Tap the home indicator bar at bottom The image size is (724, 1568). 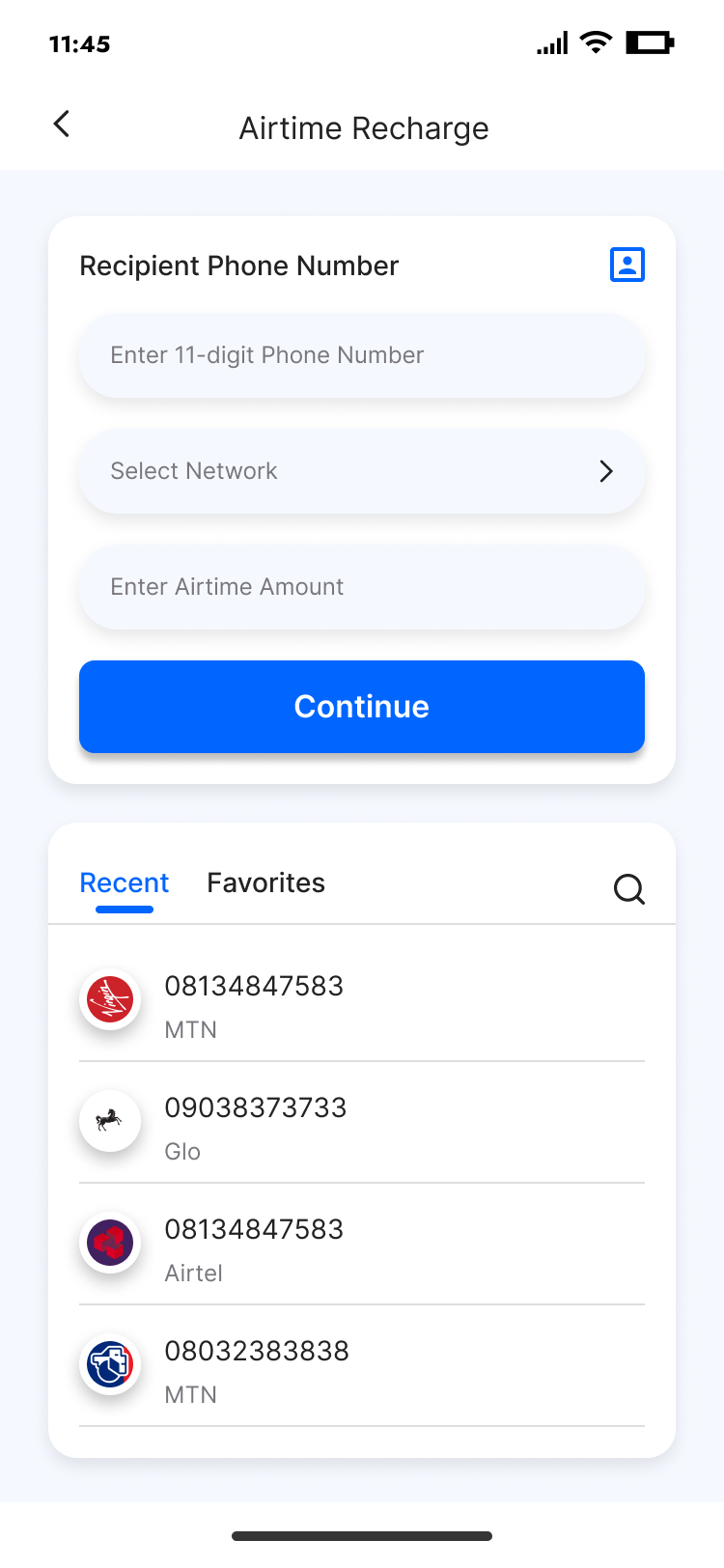361,1535
